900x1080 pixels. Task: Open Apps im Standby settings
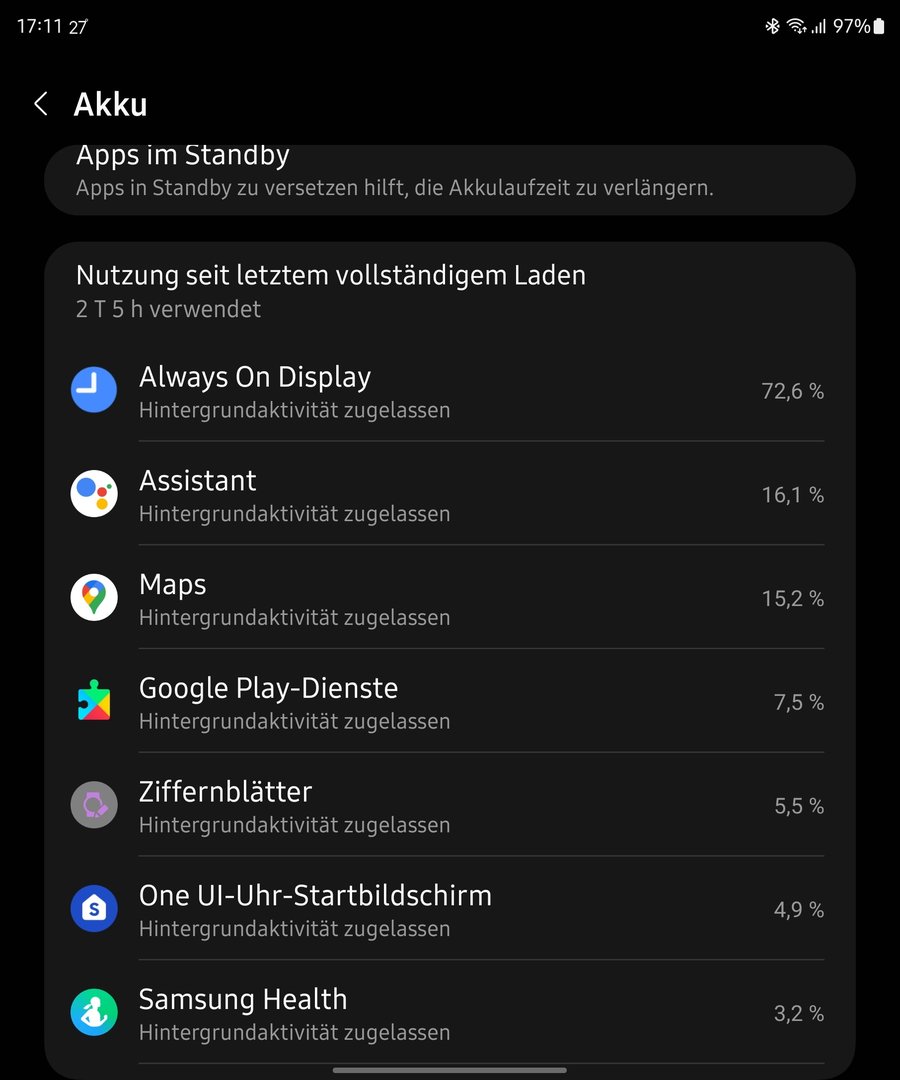(450, 174)
